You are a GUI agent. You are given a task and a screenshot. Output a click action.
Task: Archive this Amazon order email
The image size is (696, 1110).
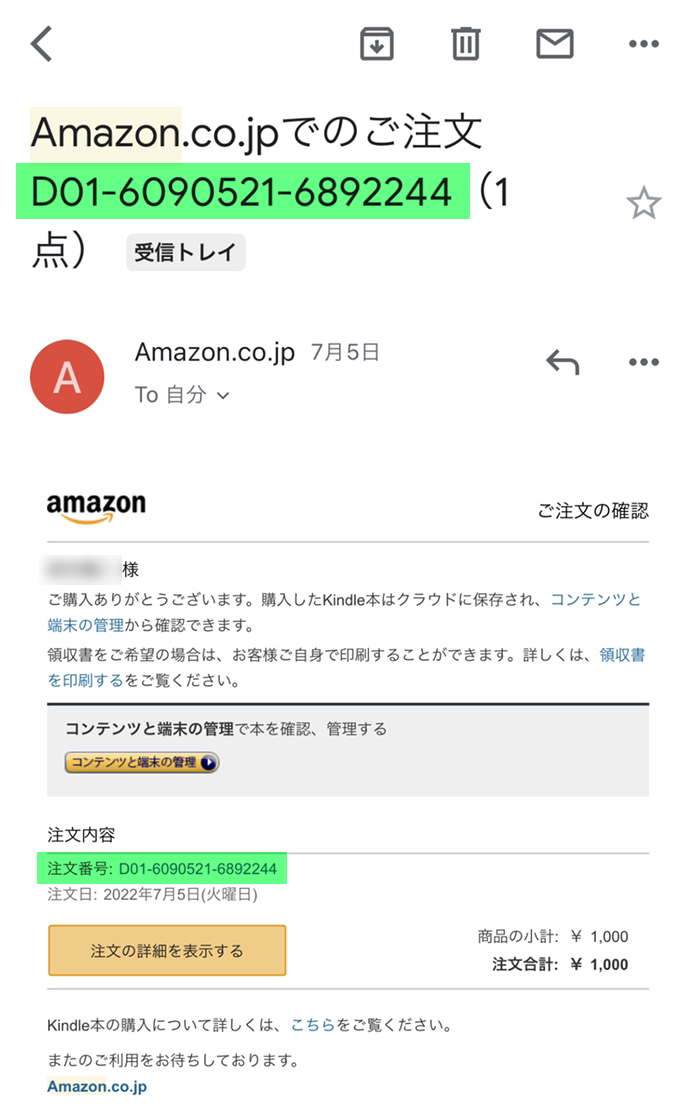377,44
